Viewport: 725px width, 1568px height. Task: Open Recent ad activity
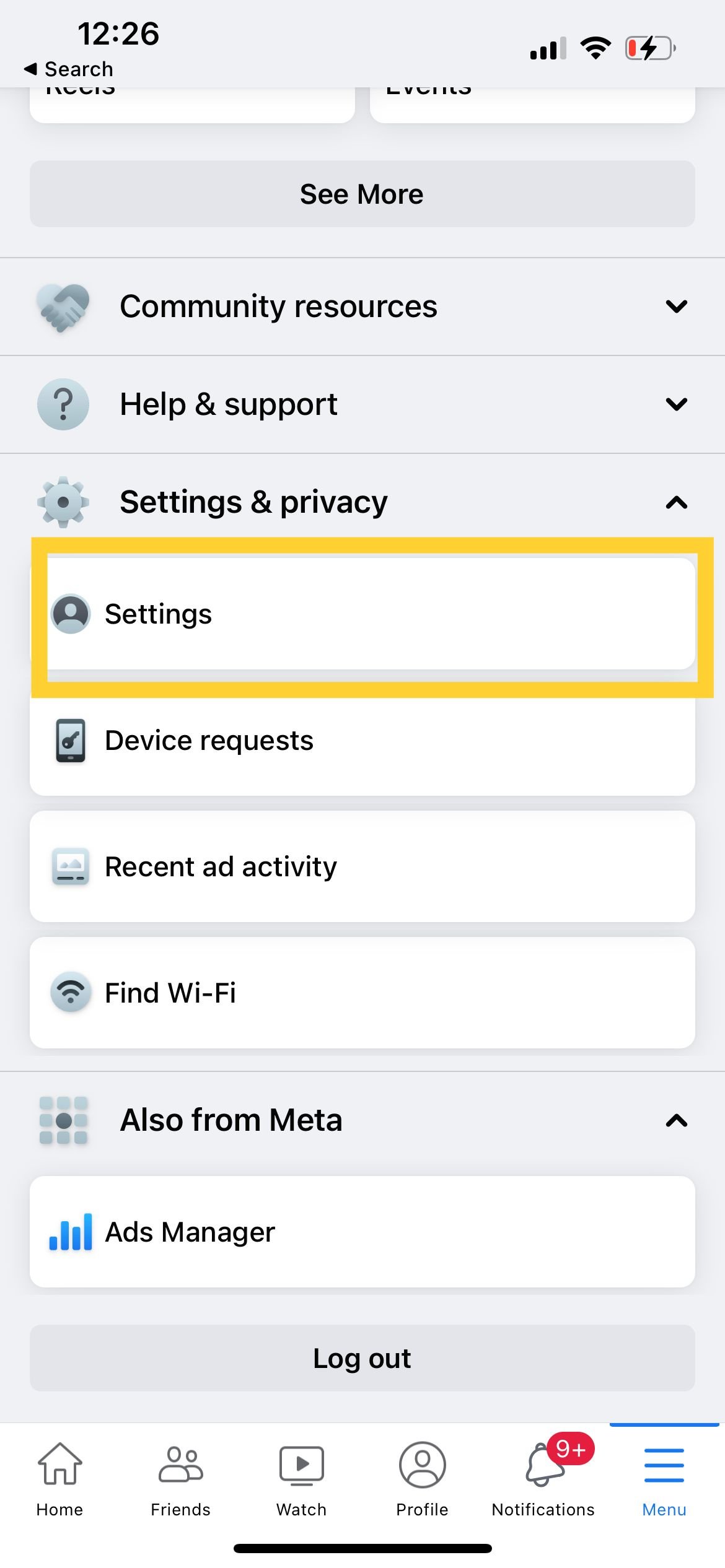click(362, 866)
